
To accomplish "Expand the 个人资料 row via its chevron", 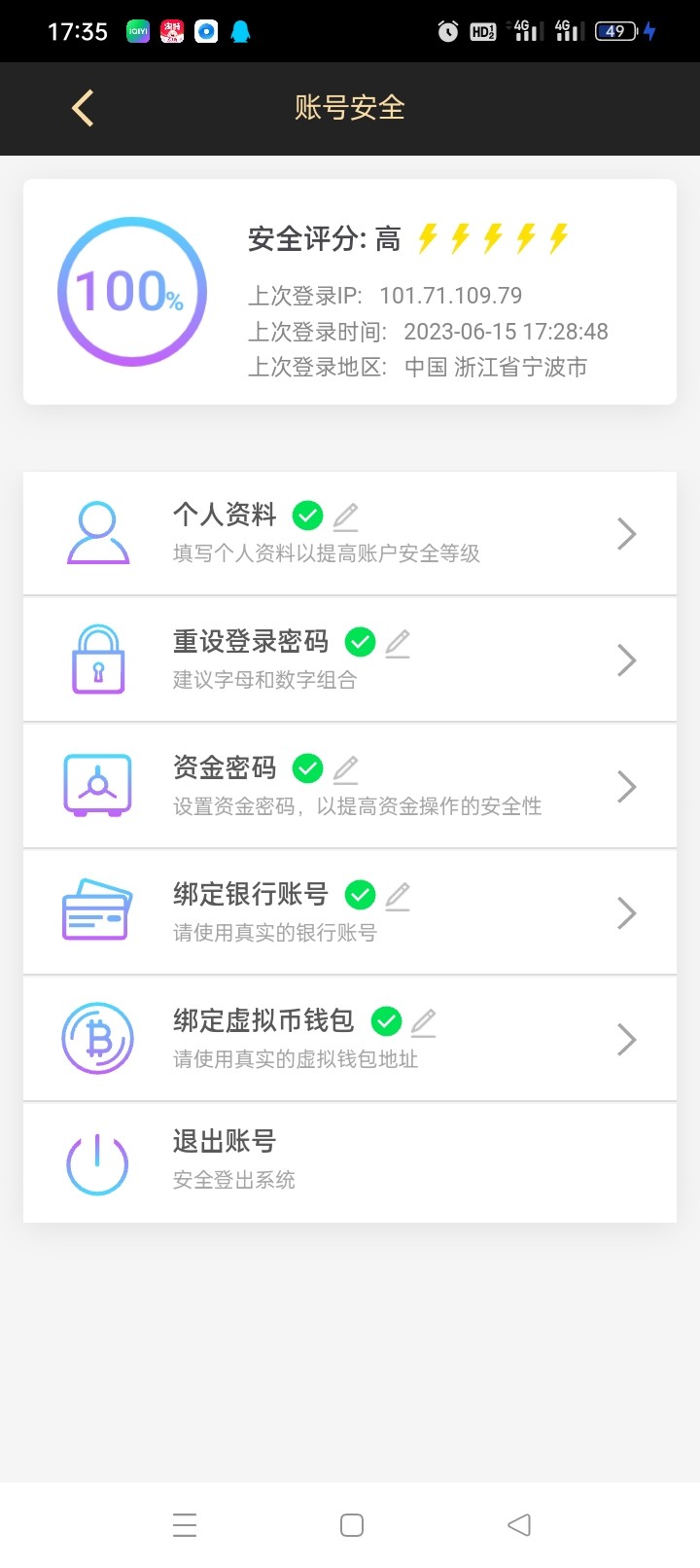I will (626, 533).
